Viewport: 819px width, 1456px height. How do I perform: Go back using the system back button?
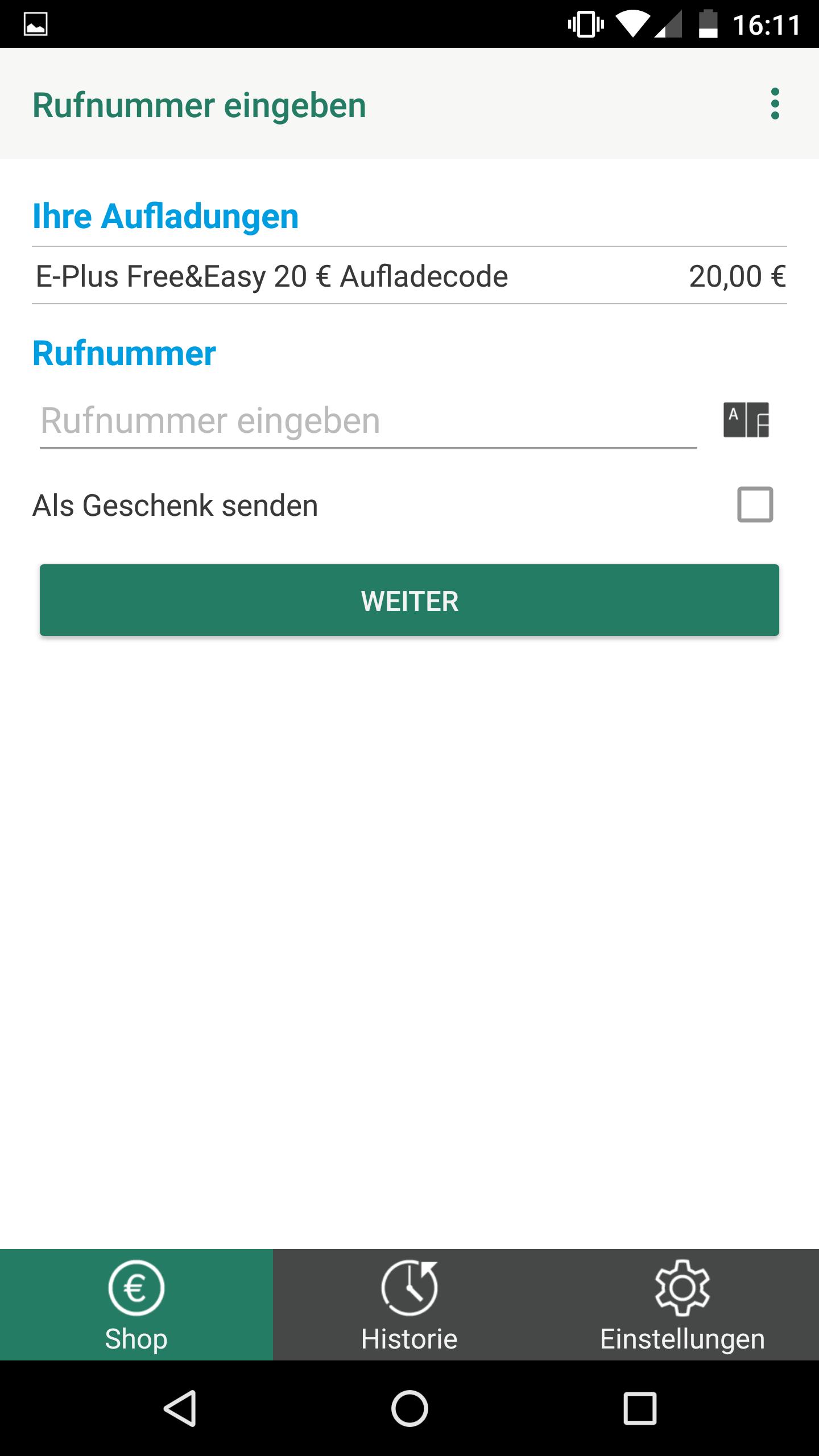click(x=180, y=1408)
